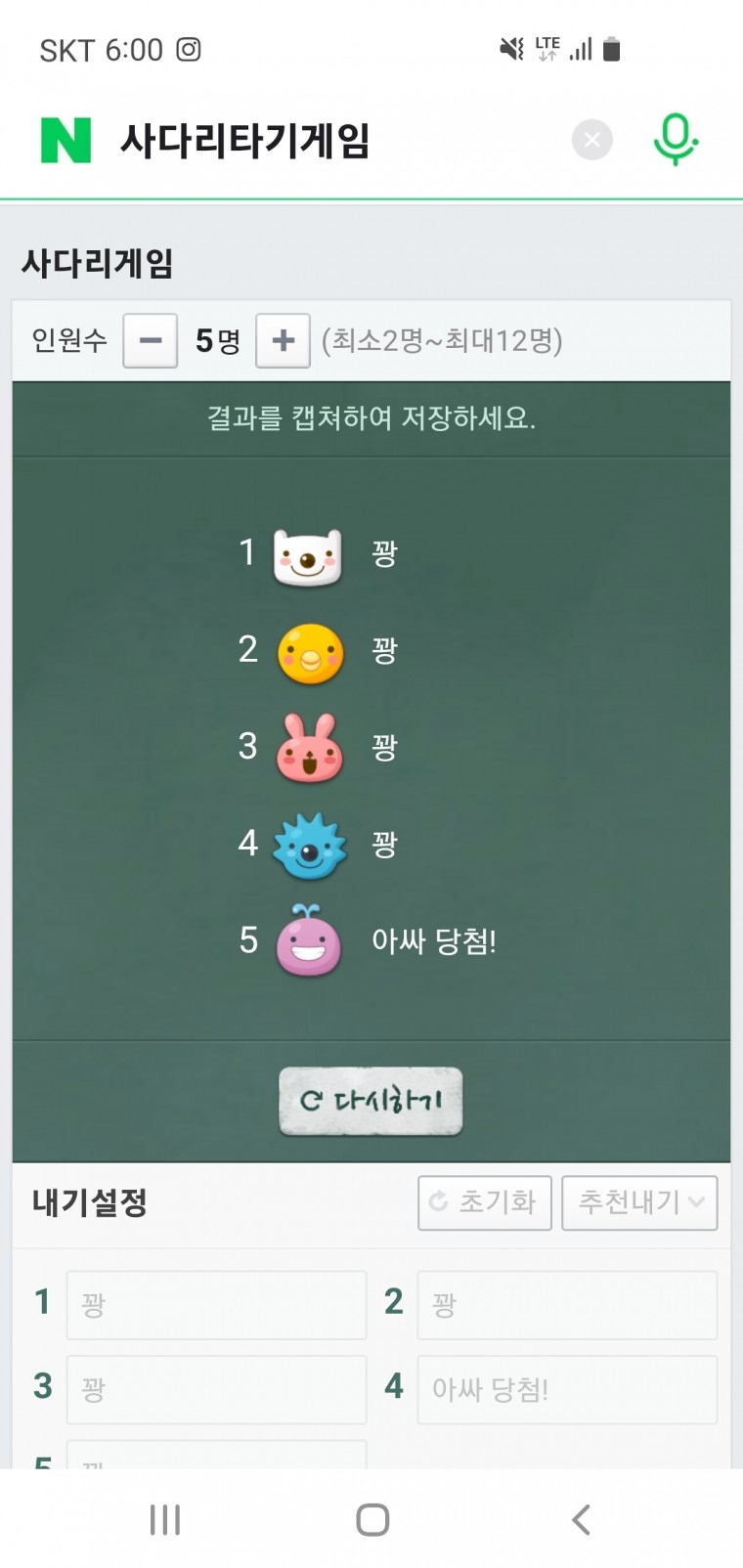Edit bet field number 3
This screenshot has width=743, height=1568.
(216, 1388)
